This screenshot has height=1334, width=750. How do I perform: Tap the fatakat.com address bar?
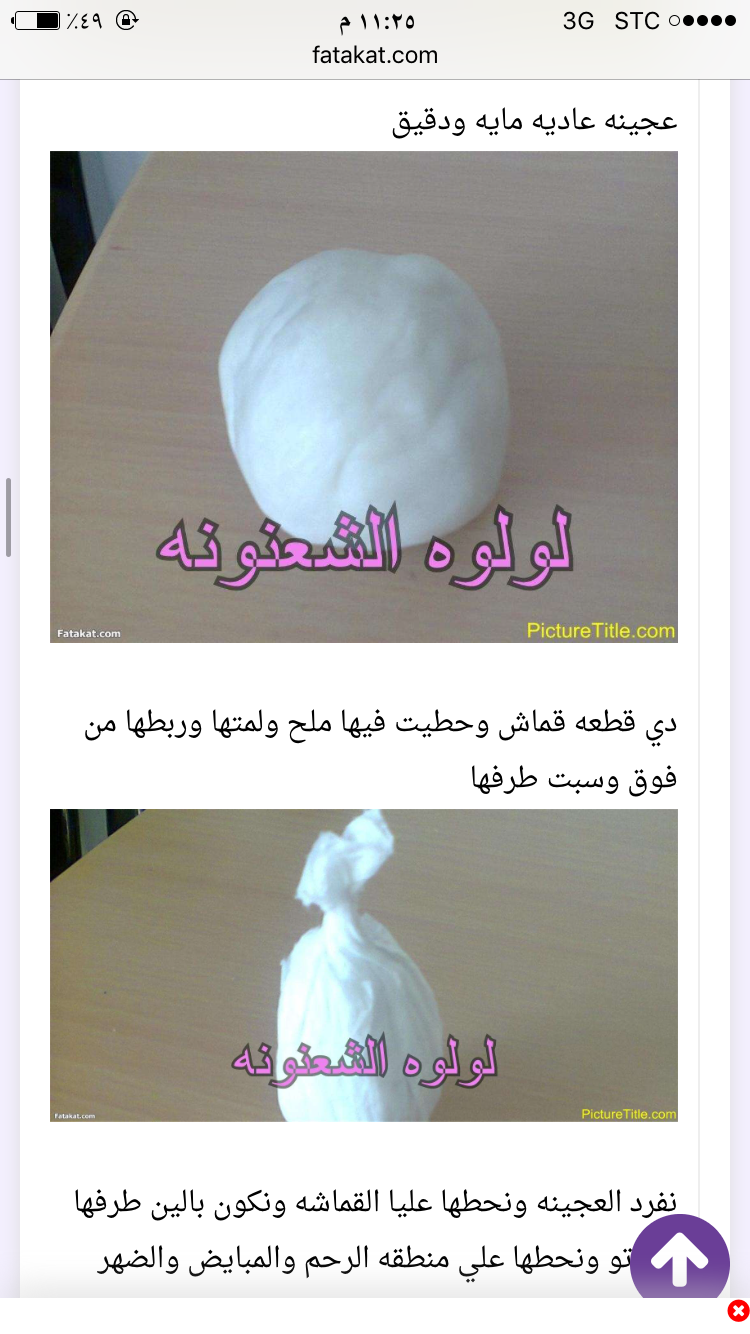(x=375, y=55)
